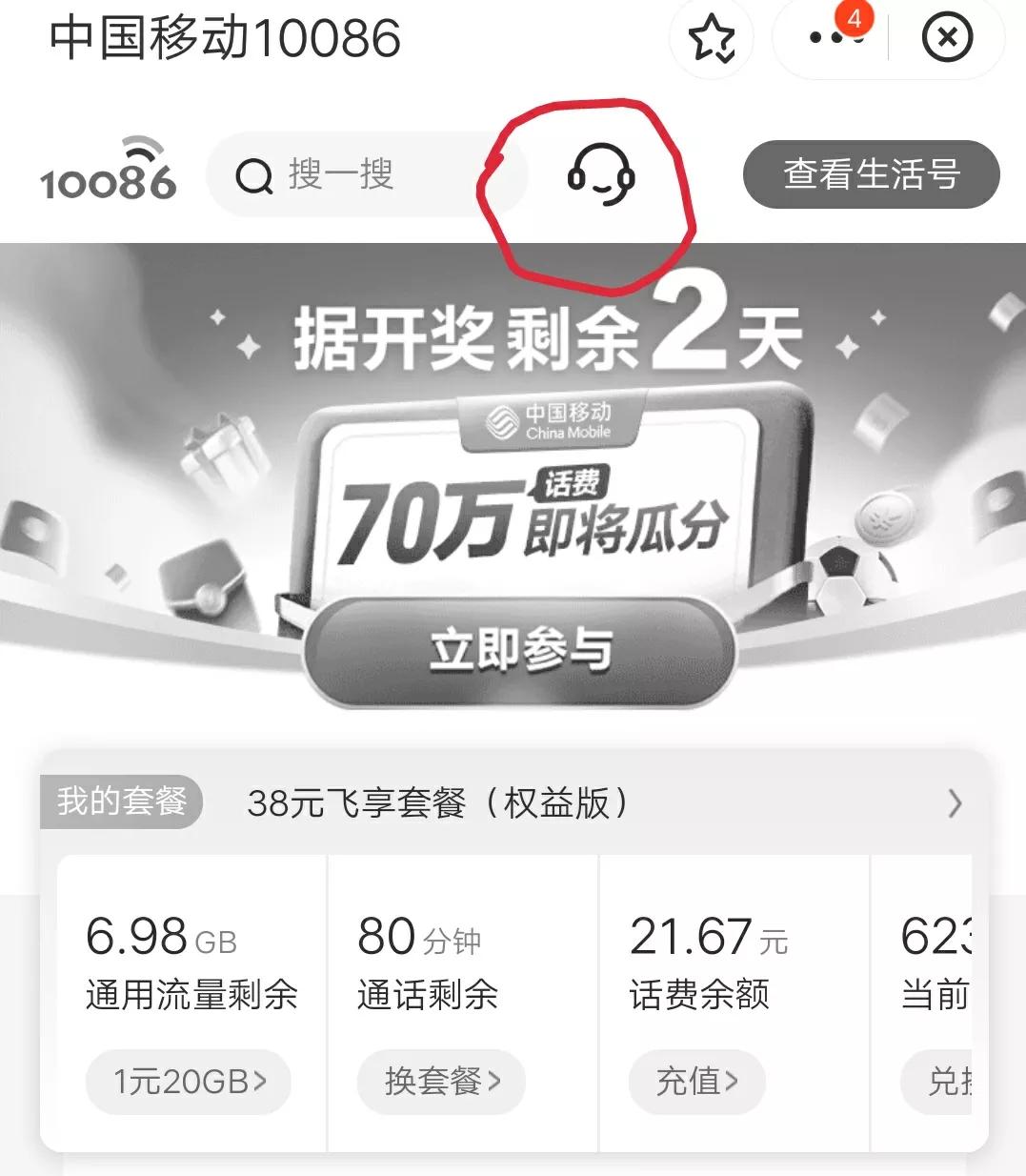Tap the 搜一搜 search box
Screen dimensions: 1026x1176
[362, 175]
